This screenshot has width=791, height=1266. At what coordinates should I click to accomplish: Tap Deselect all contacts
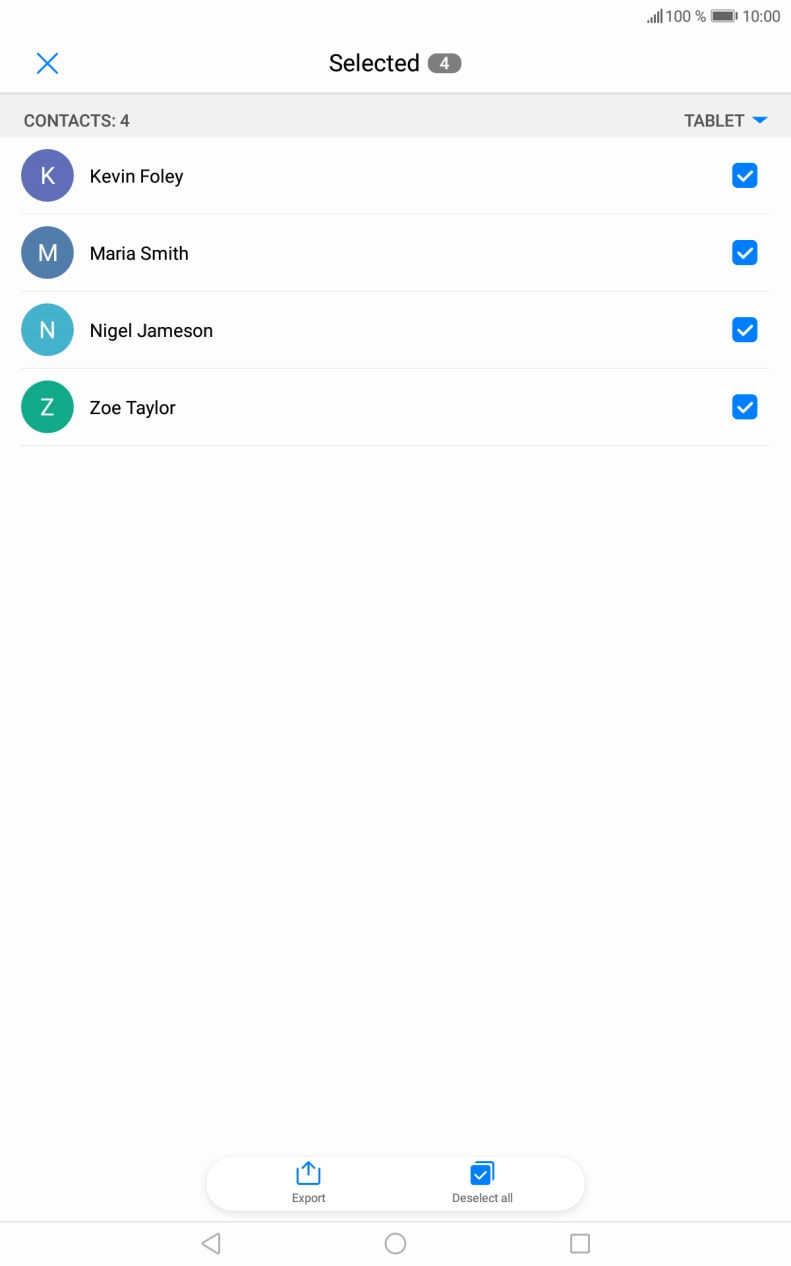click(x=482, y=1183)
